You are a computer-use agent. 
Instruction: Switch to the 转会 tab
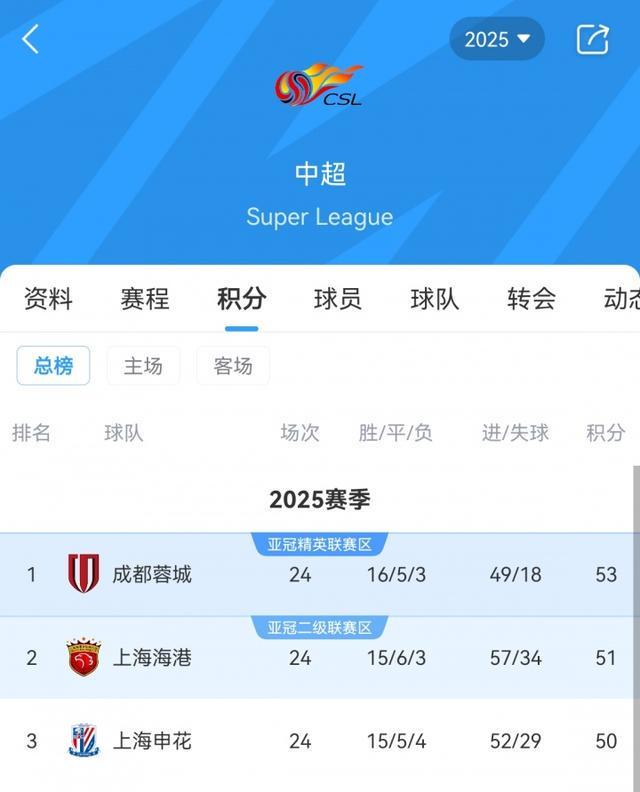point(531,299)
